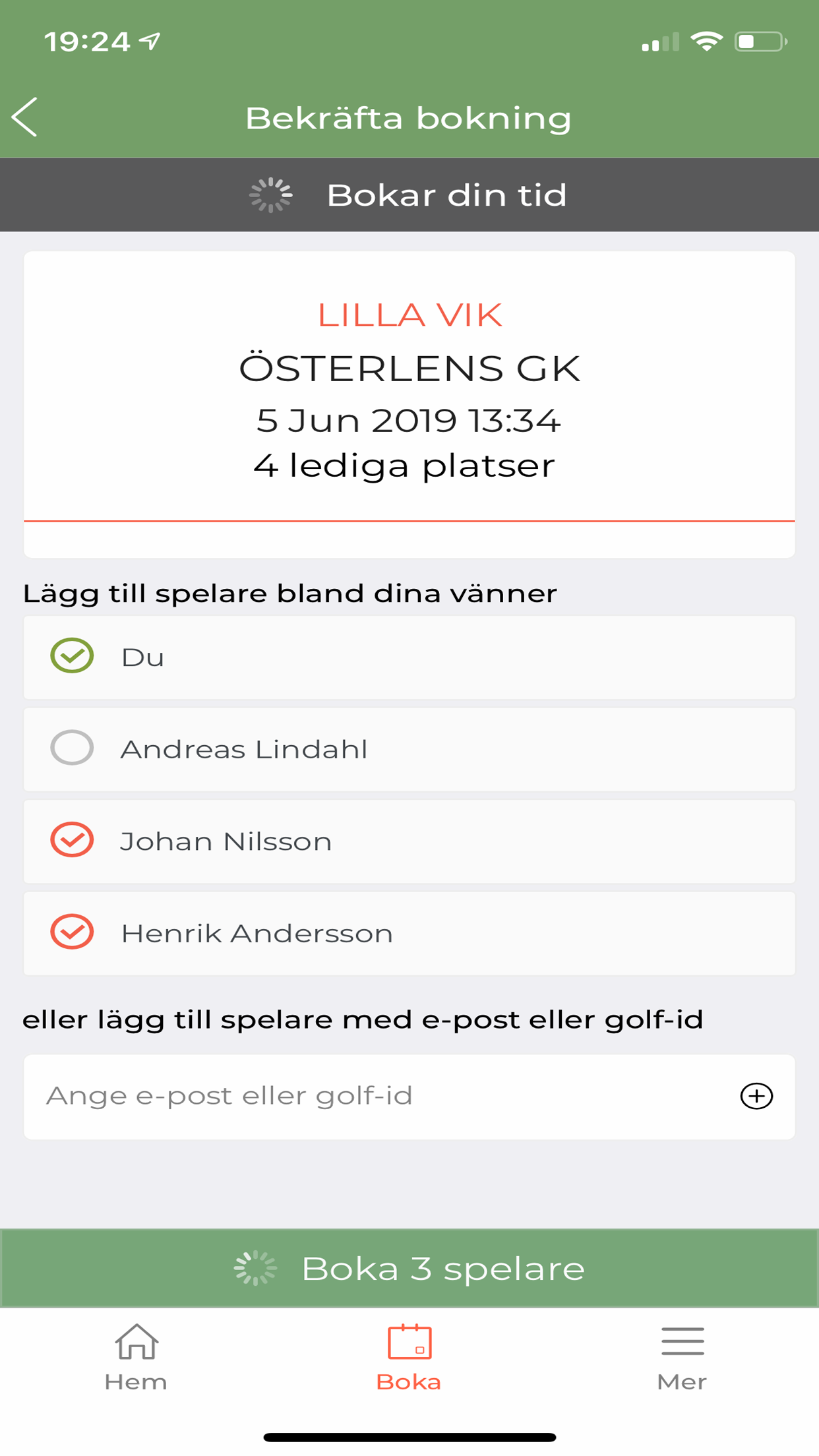Confirm with Boka 3 spelare button
The image size is (819, 1456).
click(x=409, y=1268)
